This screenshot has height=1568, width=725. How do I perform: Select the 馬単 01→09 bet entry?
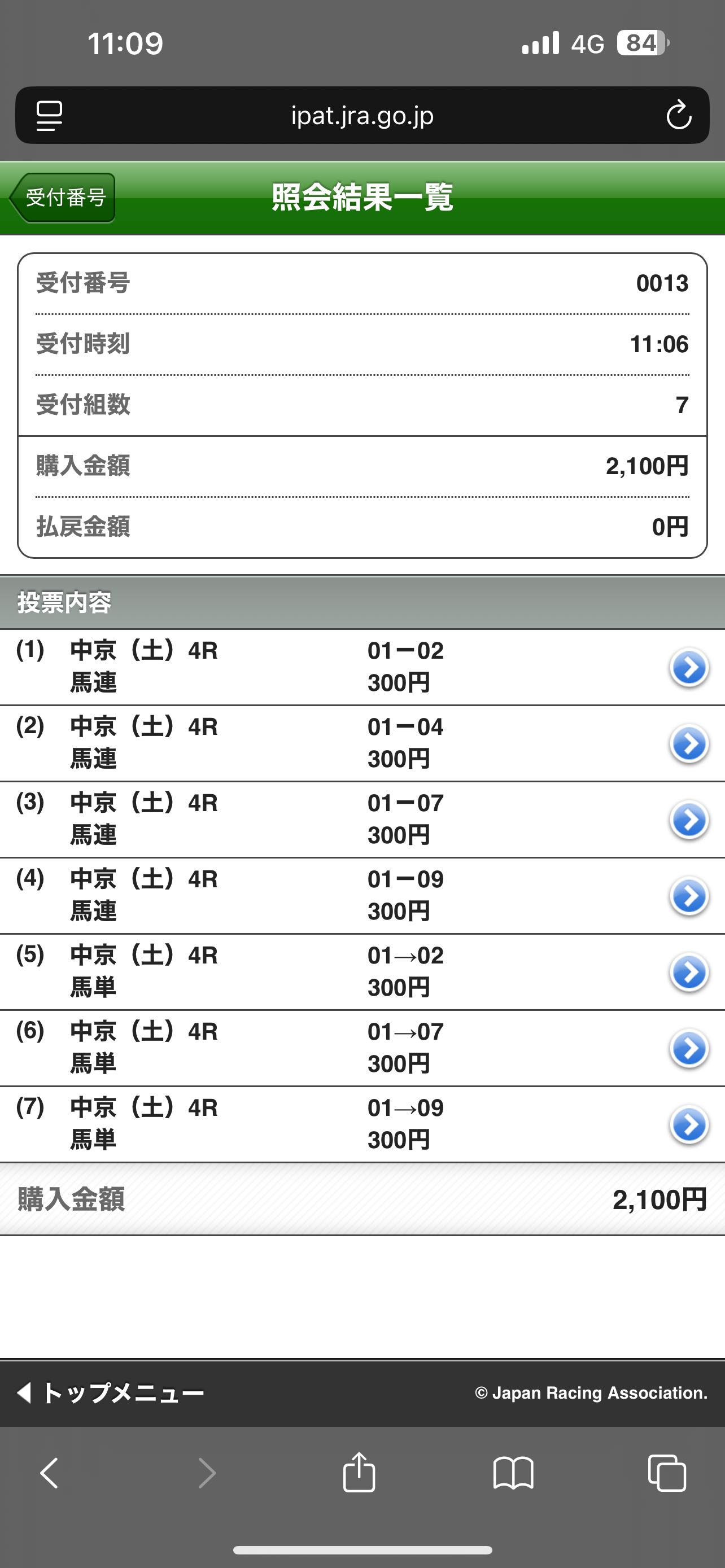point(688,1124)
